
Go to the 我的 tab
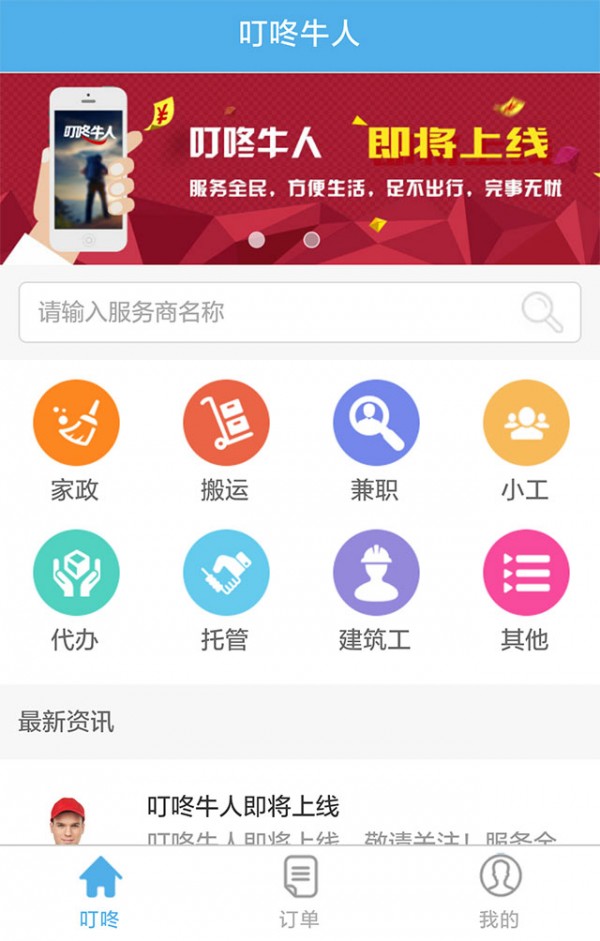coord(500,893)
